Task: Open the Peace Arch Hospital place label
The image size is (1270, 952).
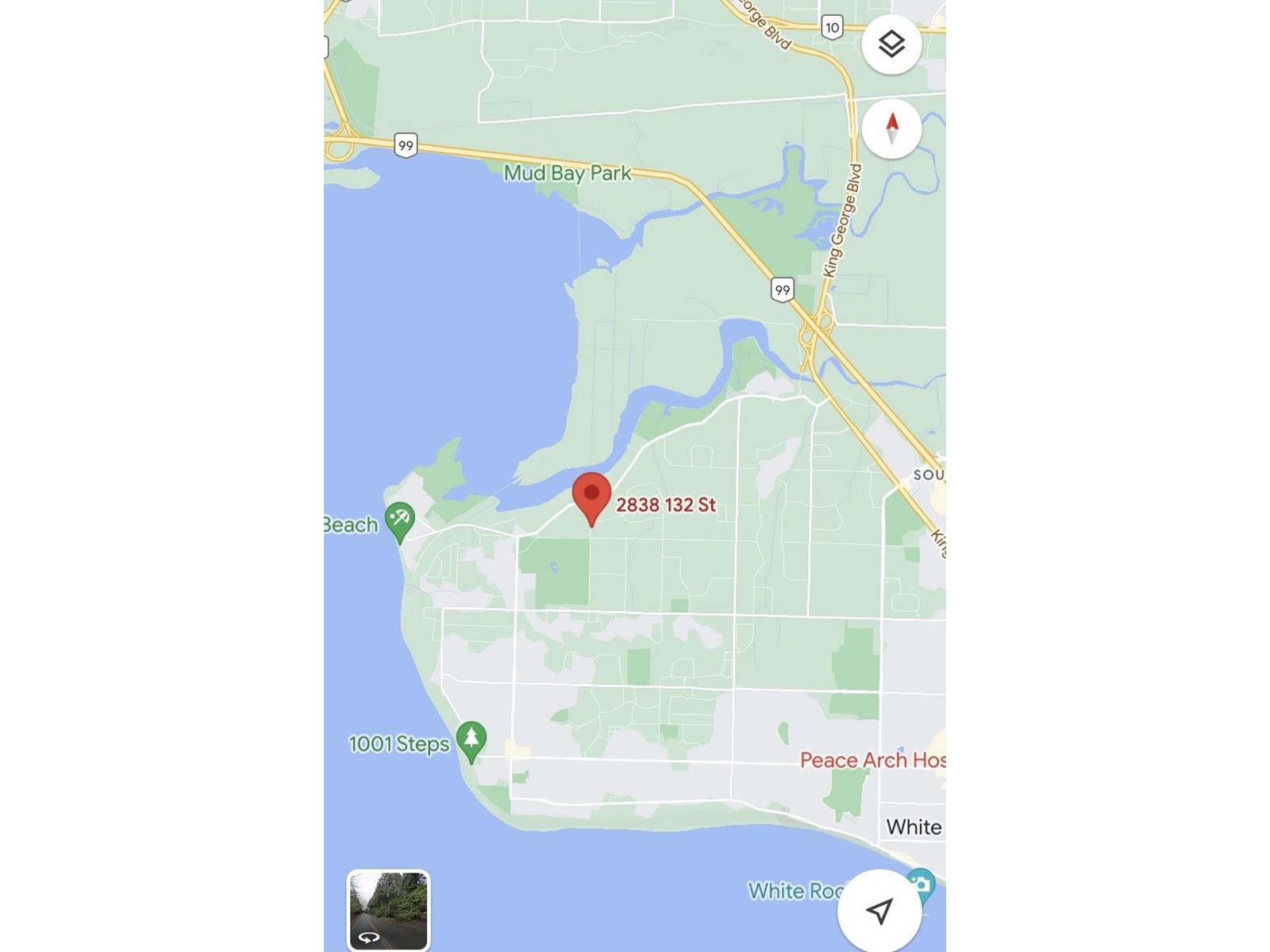Action: (x=872, y=760)
